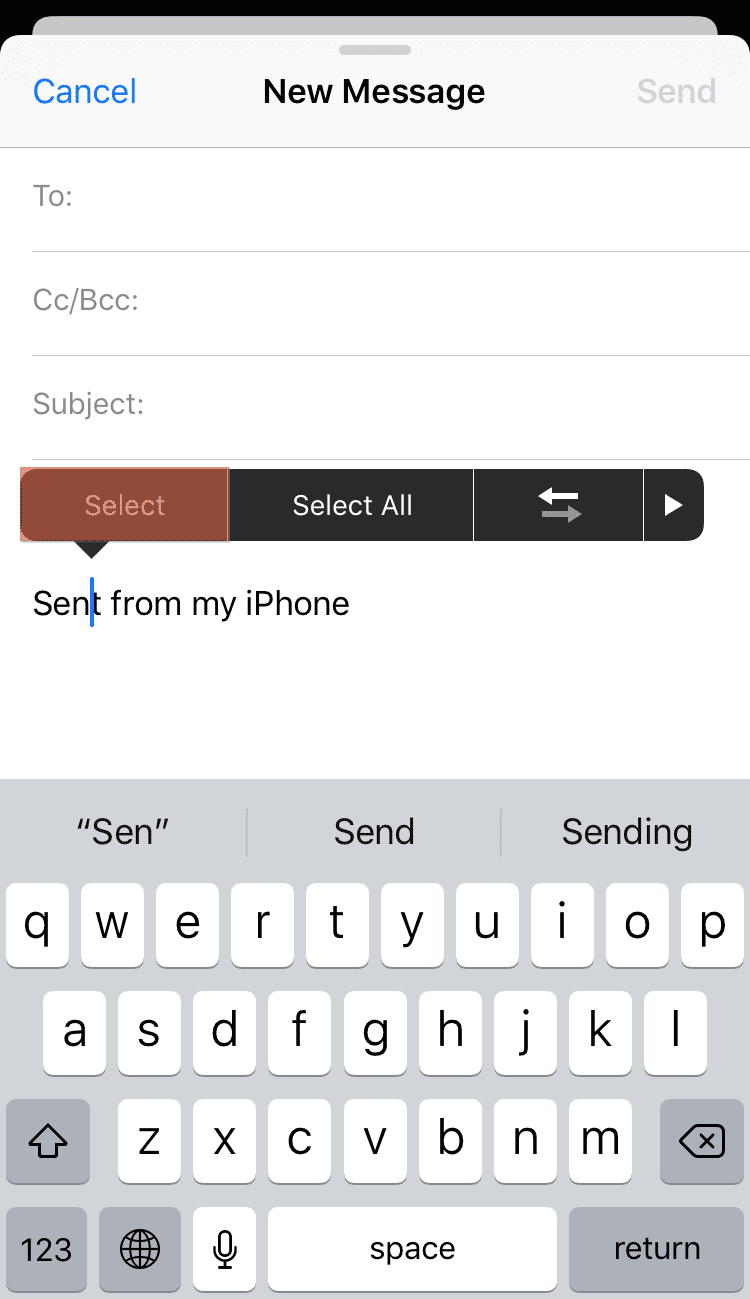The image size is (750, 1299).
Task: Hit the return key
Action: pyautogui.click(x=657, y=1249)
